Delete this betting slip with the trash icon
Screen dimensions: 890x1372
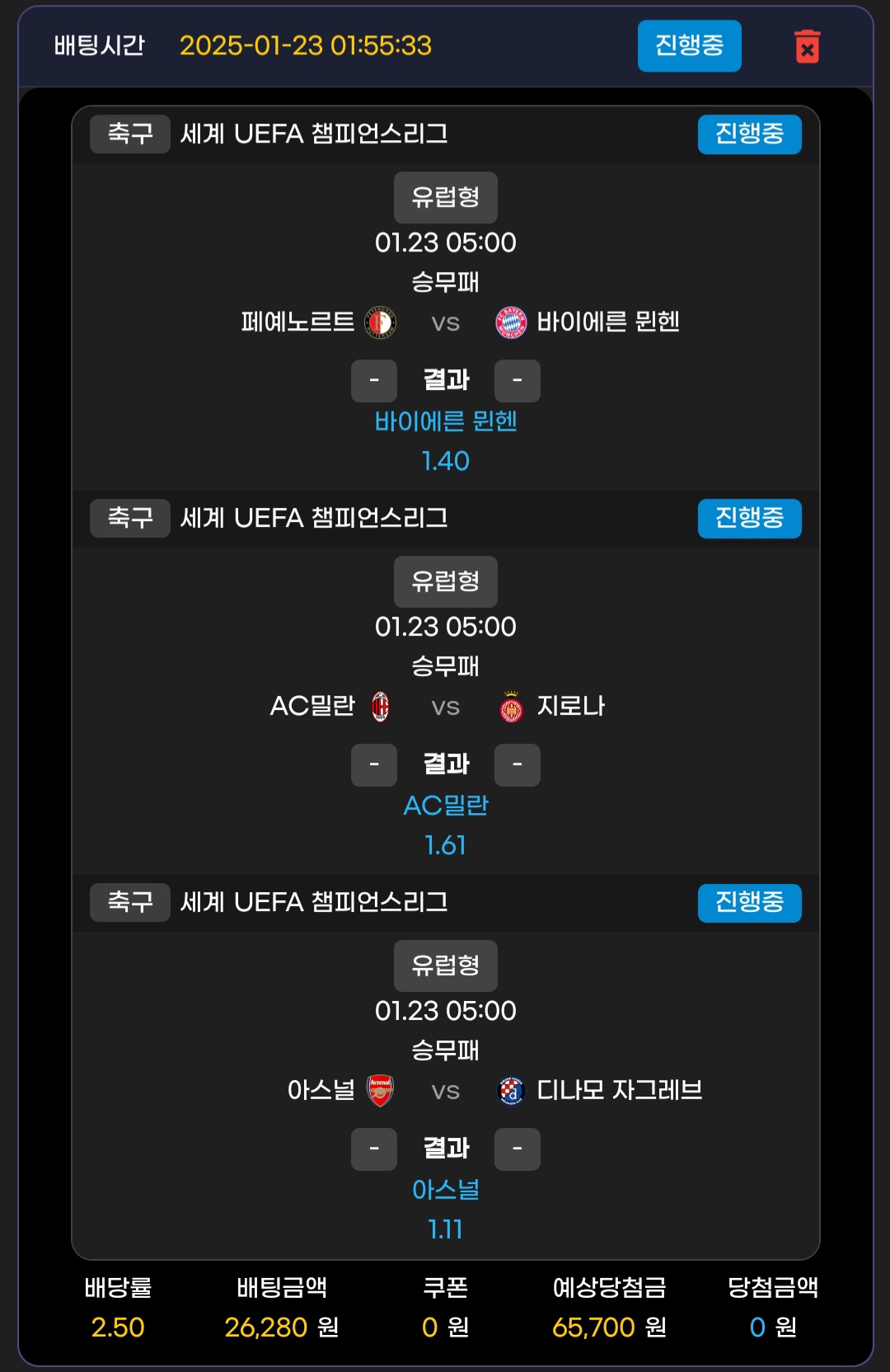[x=807, y=47]
